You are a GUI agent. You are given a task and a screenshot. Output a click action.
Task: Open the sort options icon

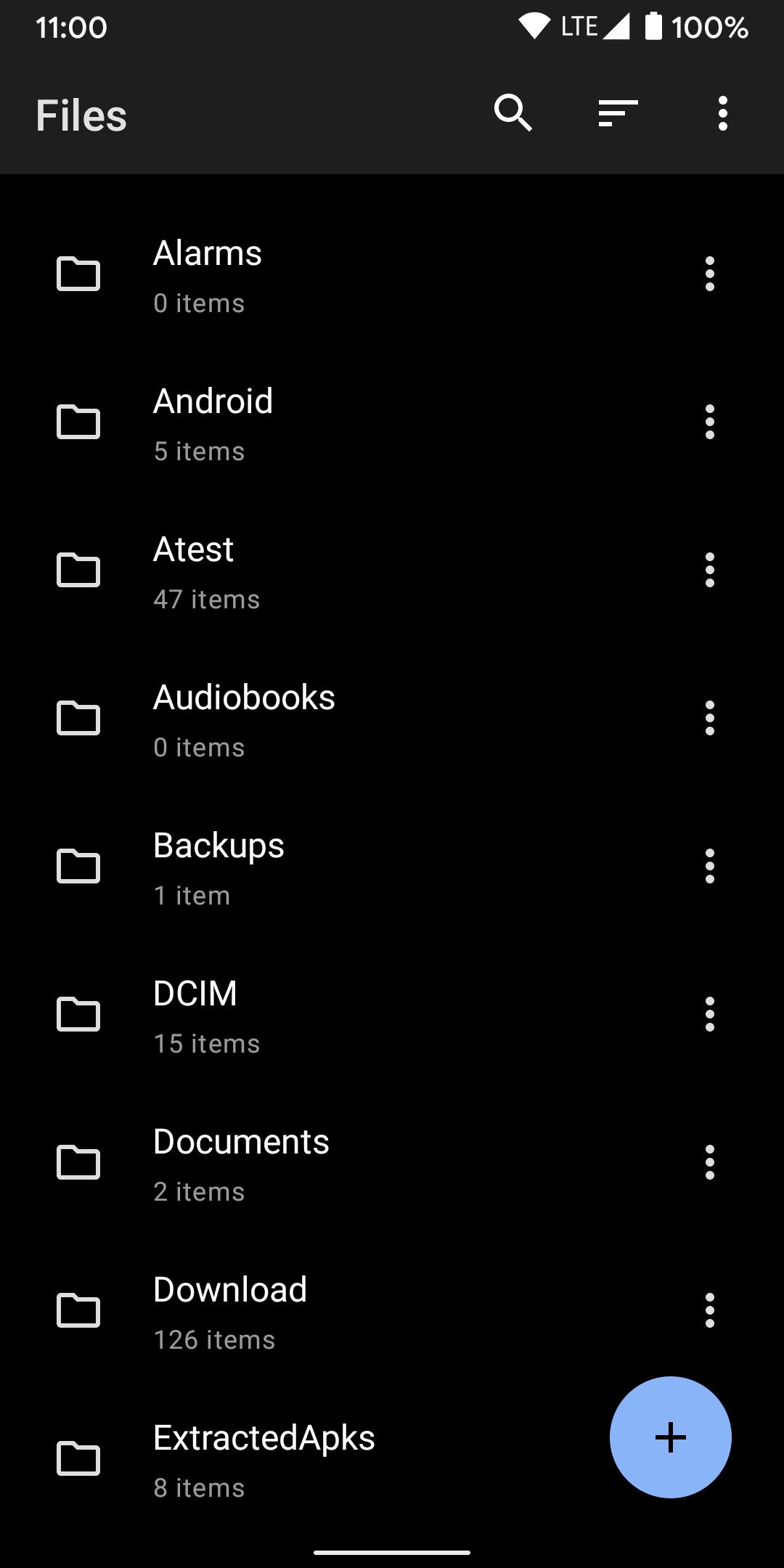pos(618,113)
